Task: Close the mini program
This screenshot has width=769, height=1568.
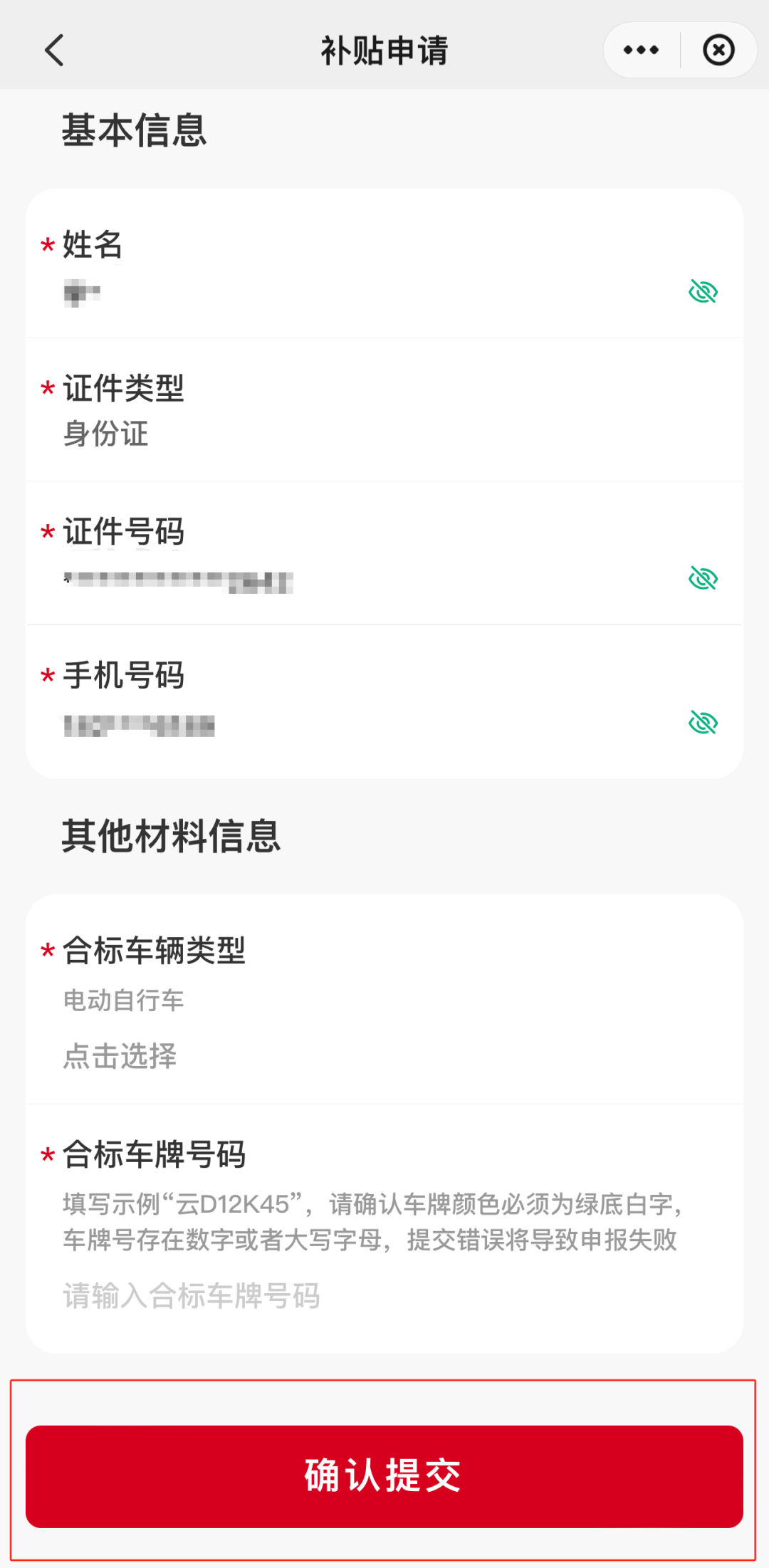Action: [718, 51]
